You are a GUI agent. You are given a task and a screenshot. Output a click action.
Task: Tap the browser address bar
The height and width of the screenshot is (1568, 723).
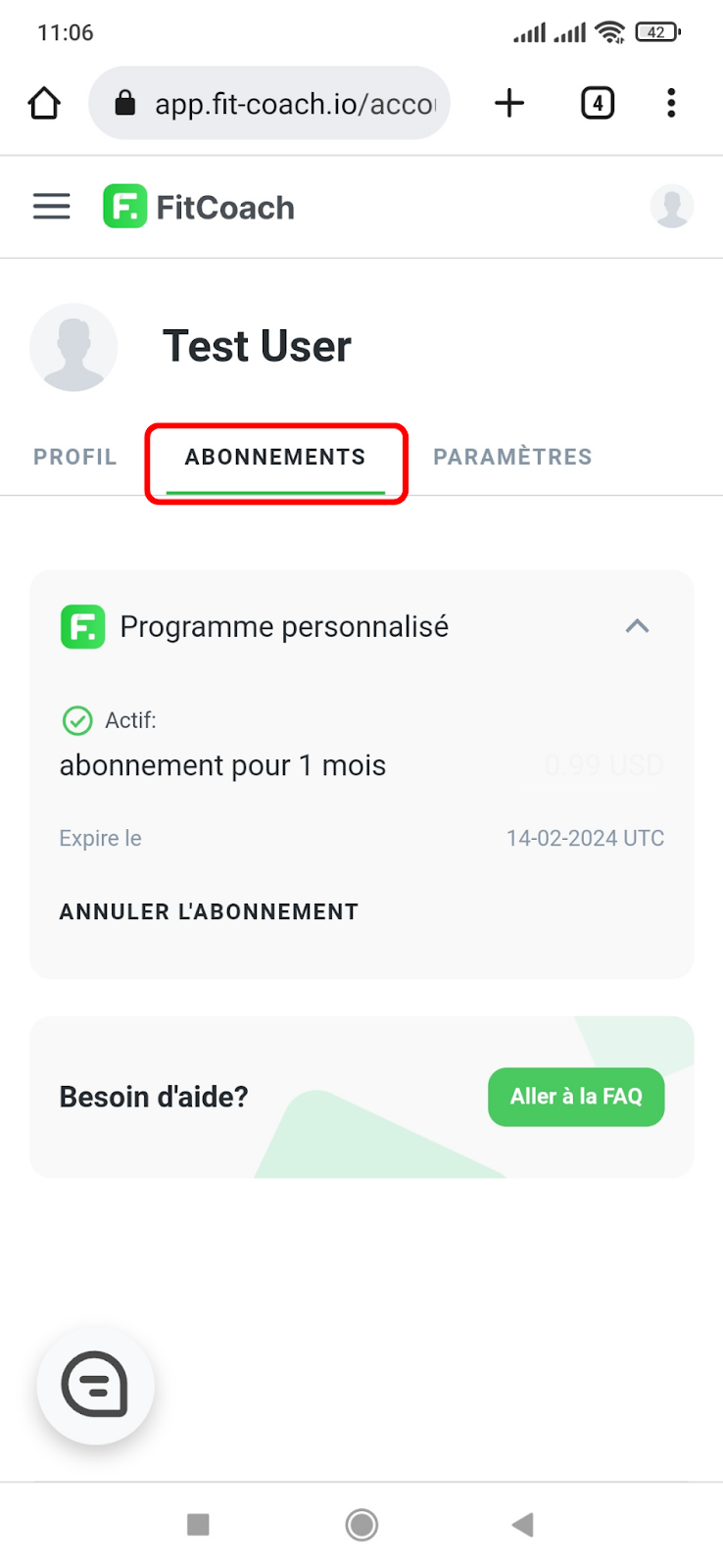pyautogui.click(x=269, y=103)
